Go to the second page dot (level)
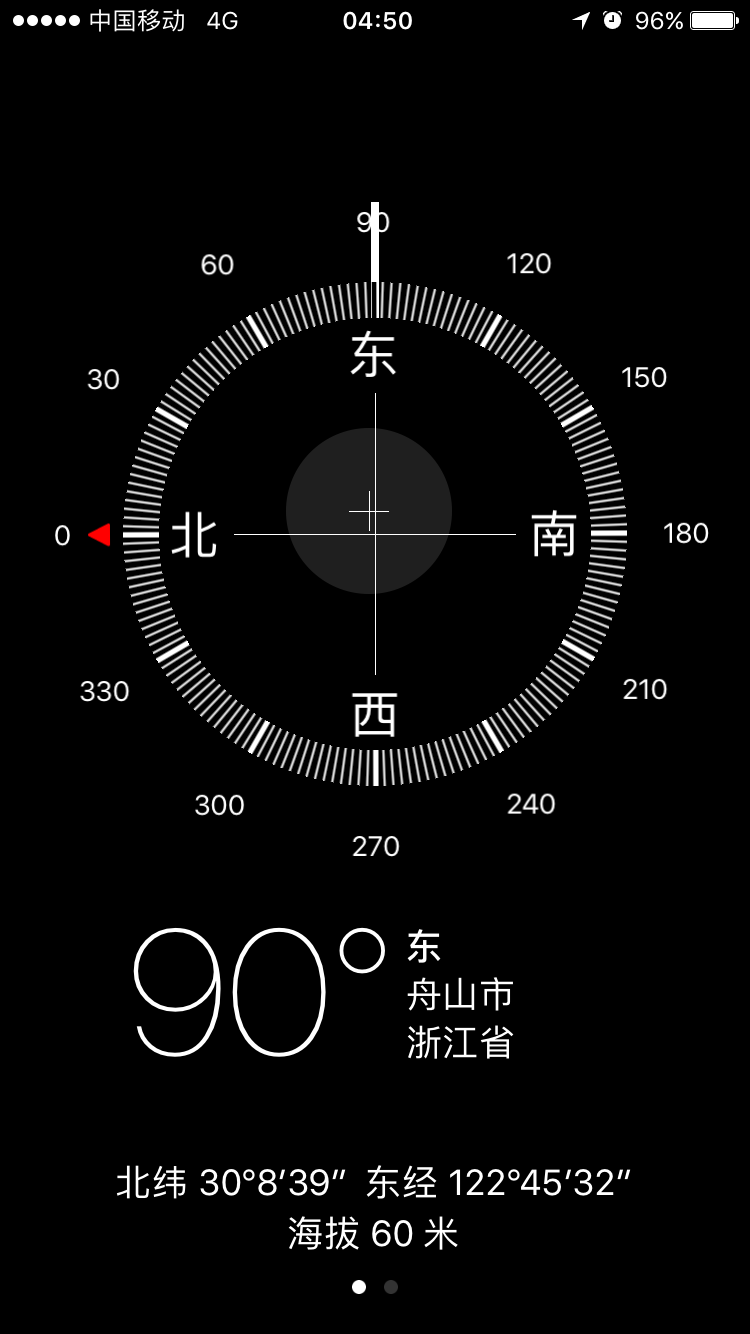 (391, 1287)
